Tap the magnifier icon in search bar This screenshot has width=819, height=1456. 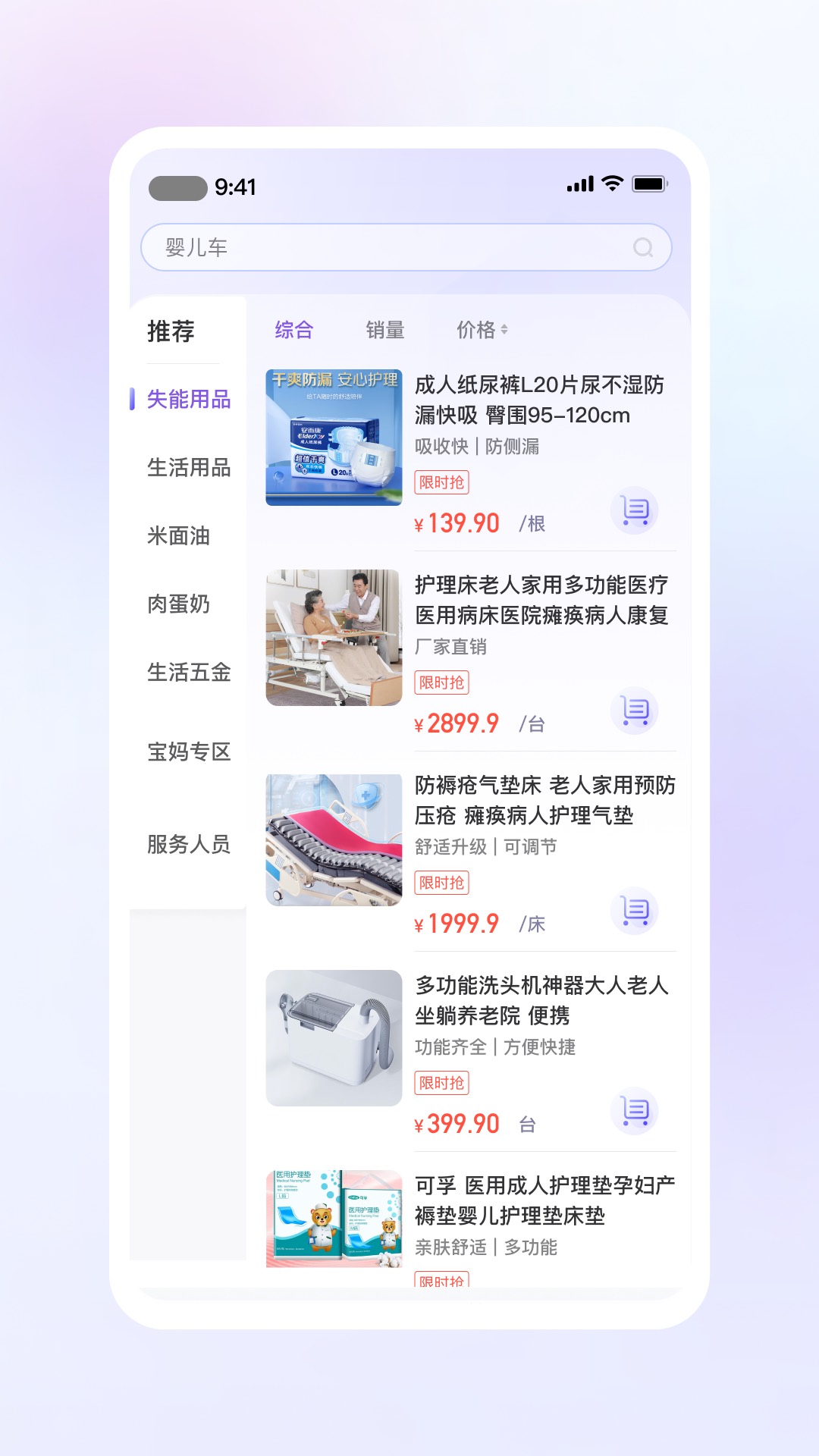(x=643, y=247)
